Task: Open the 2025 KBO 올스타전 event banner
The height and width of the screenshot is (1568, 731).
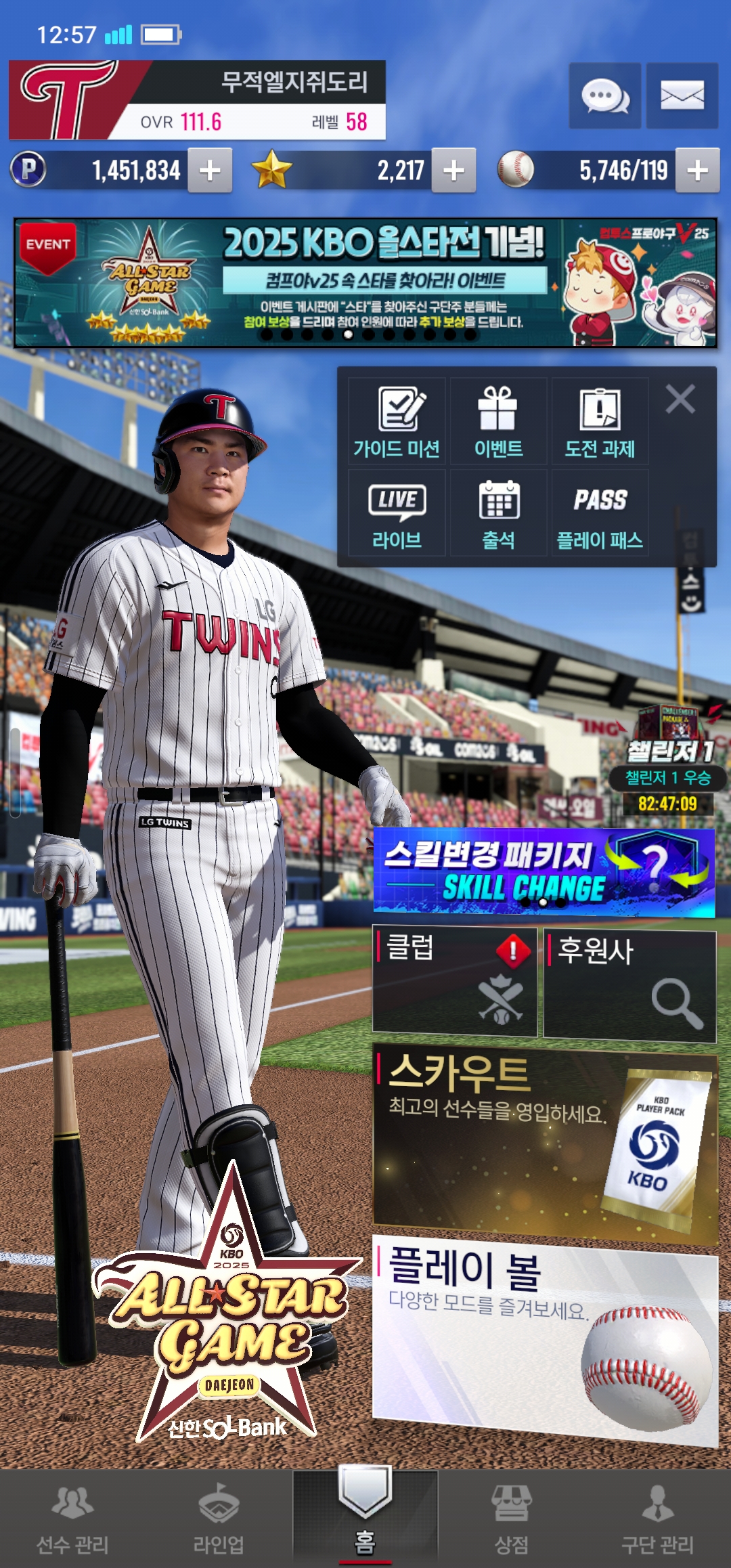Action: 365,282
